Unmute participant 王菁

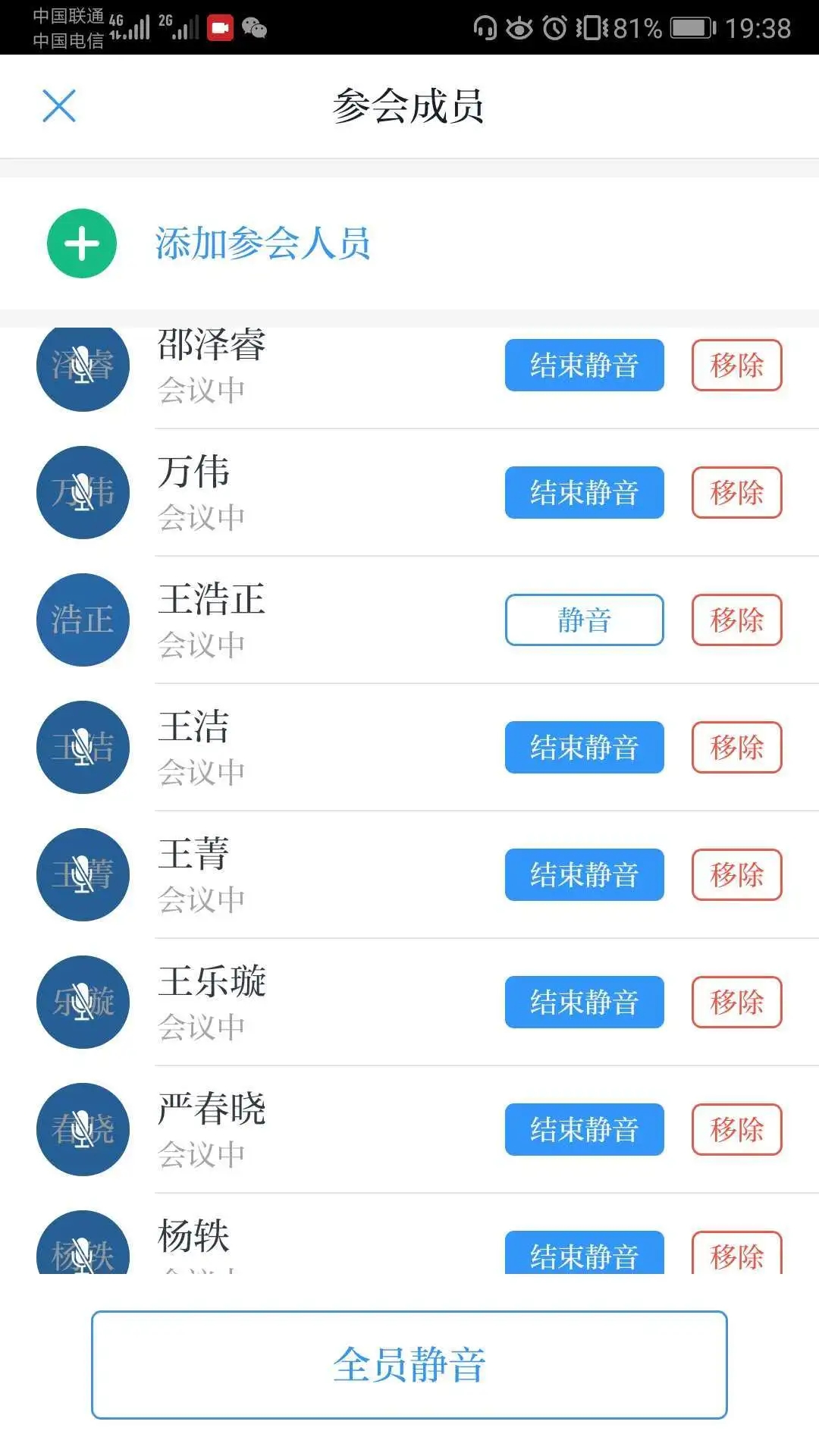click(x=584, y=875)
